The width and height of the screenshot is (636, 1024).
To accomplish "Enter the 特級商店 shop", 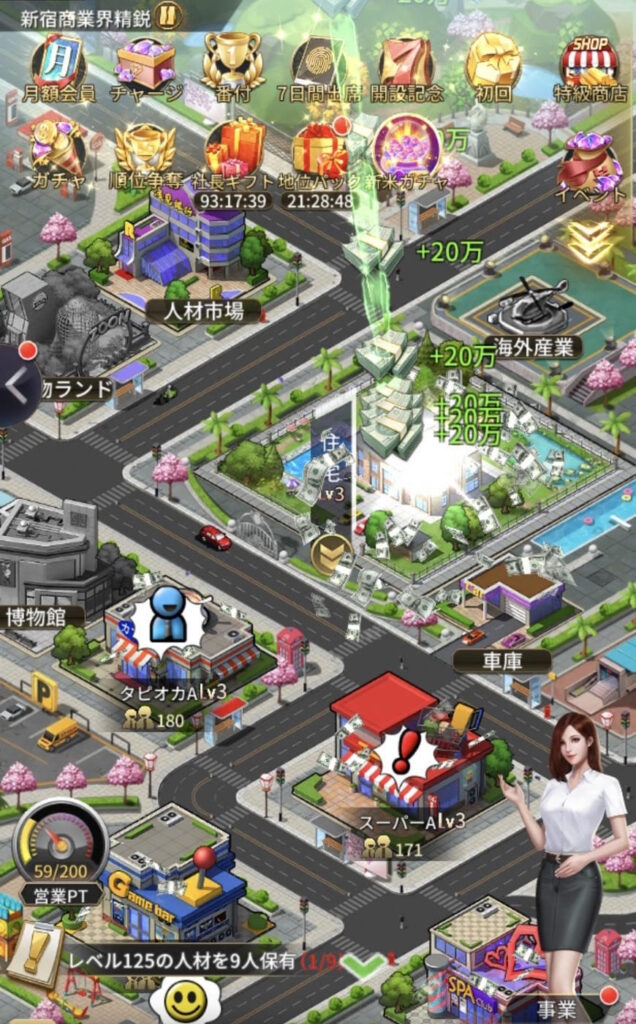I will coord(588,66).
